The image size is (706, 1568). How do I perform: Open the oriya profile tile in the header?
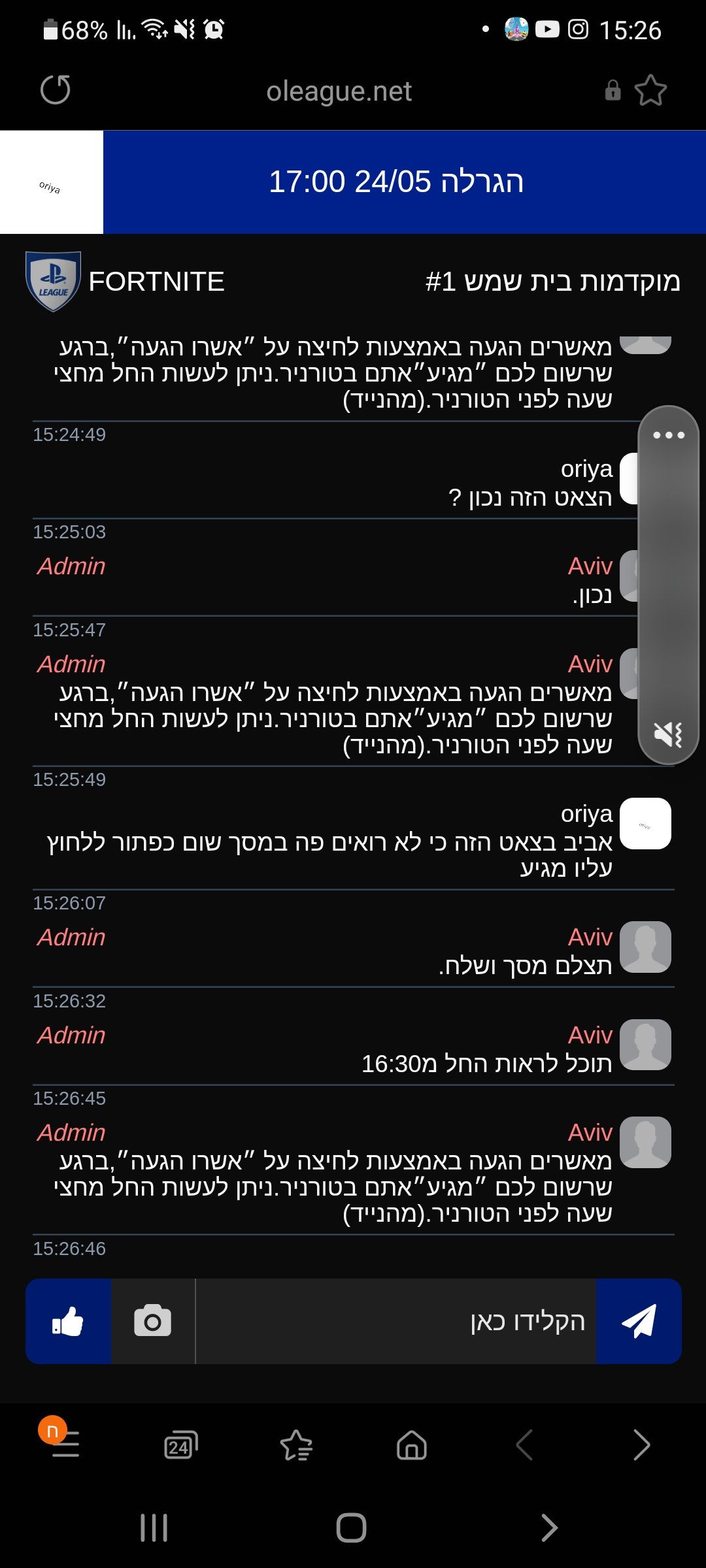(x=52, y=182)
